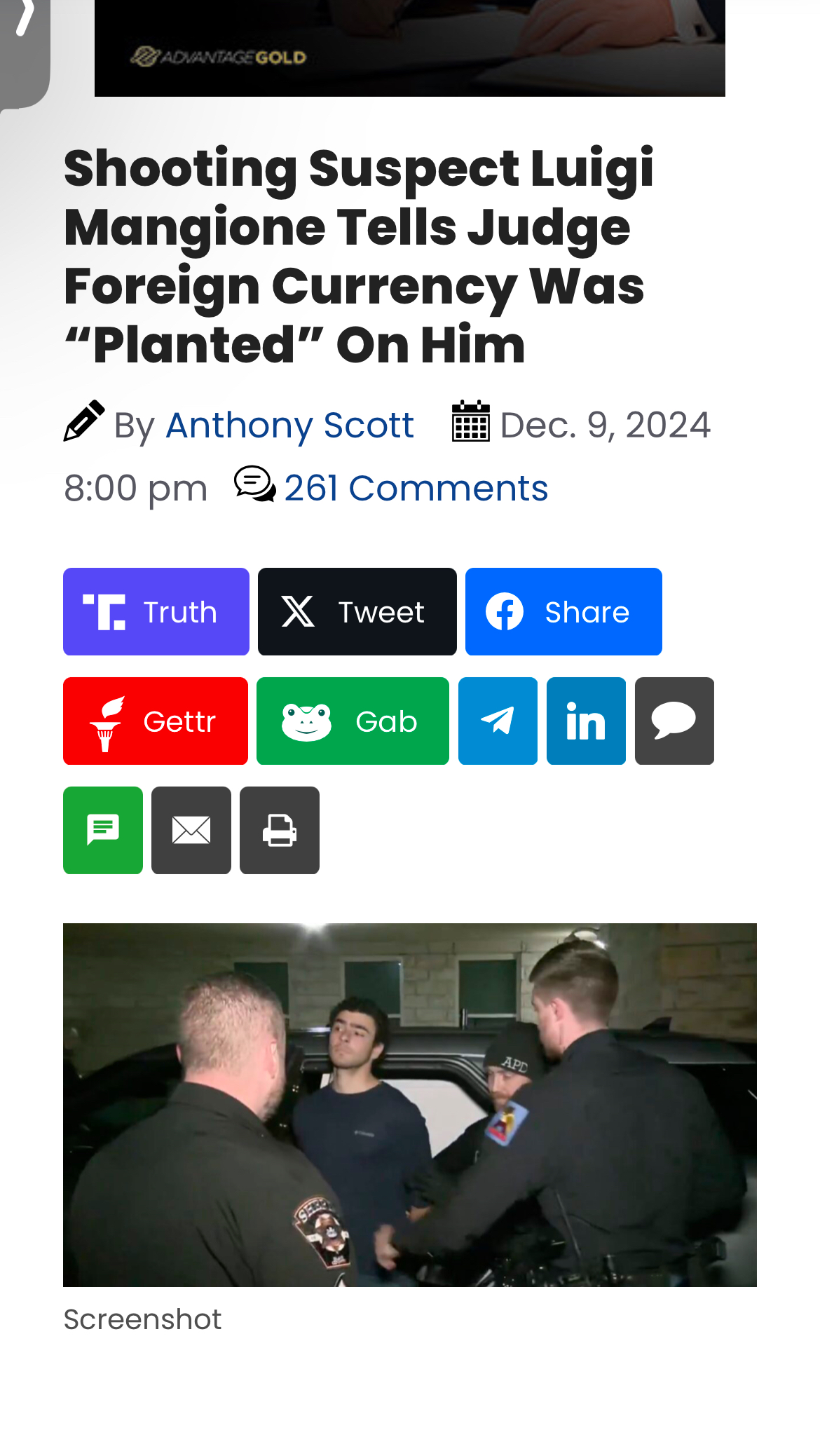Tap the green message share icon

[x=103, y=831]
